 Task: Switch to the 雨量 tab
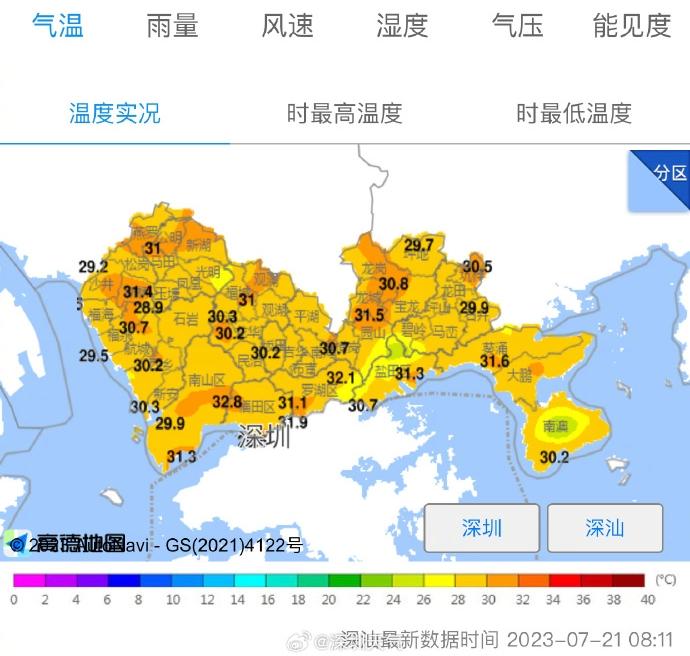tap(172, 25)
